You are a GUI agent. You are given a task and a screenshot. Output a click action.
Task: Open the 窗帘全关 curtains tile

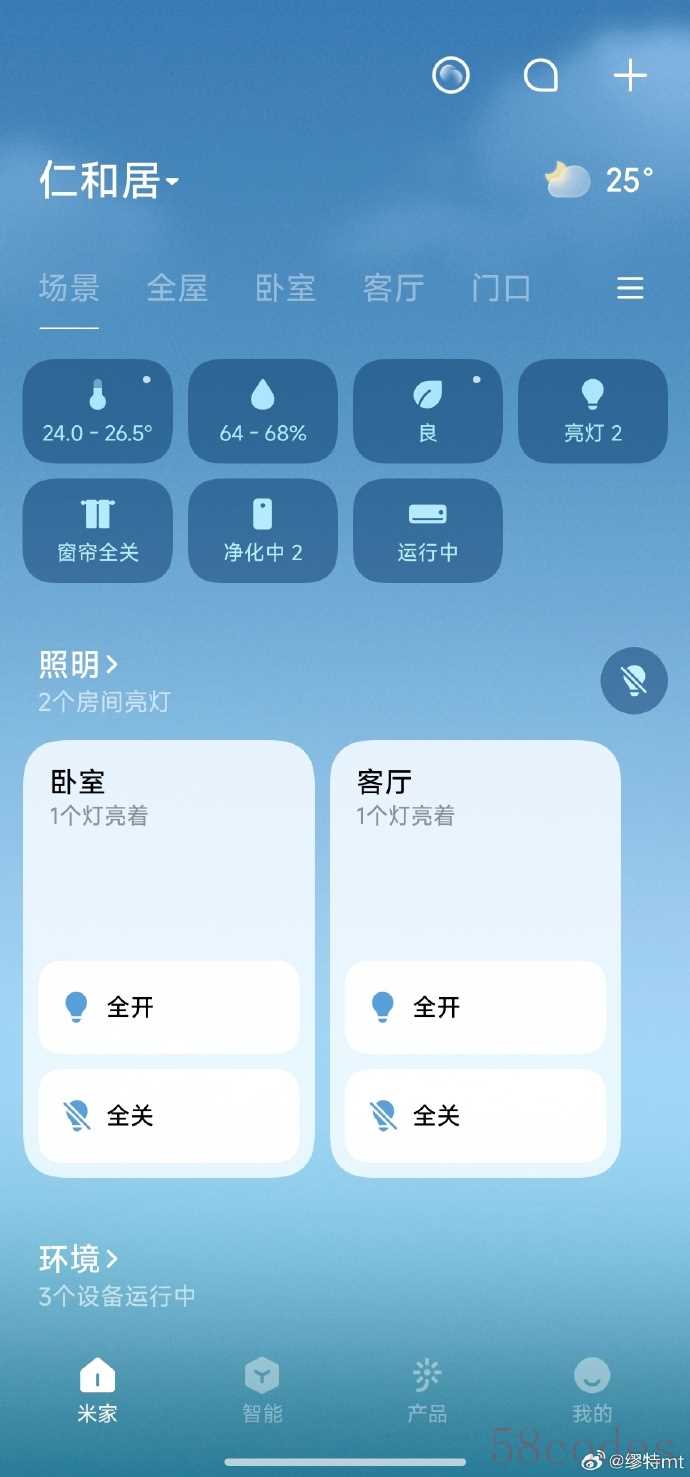tap(98, 530)
